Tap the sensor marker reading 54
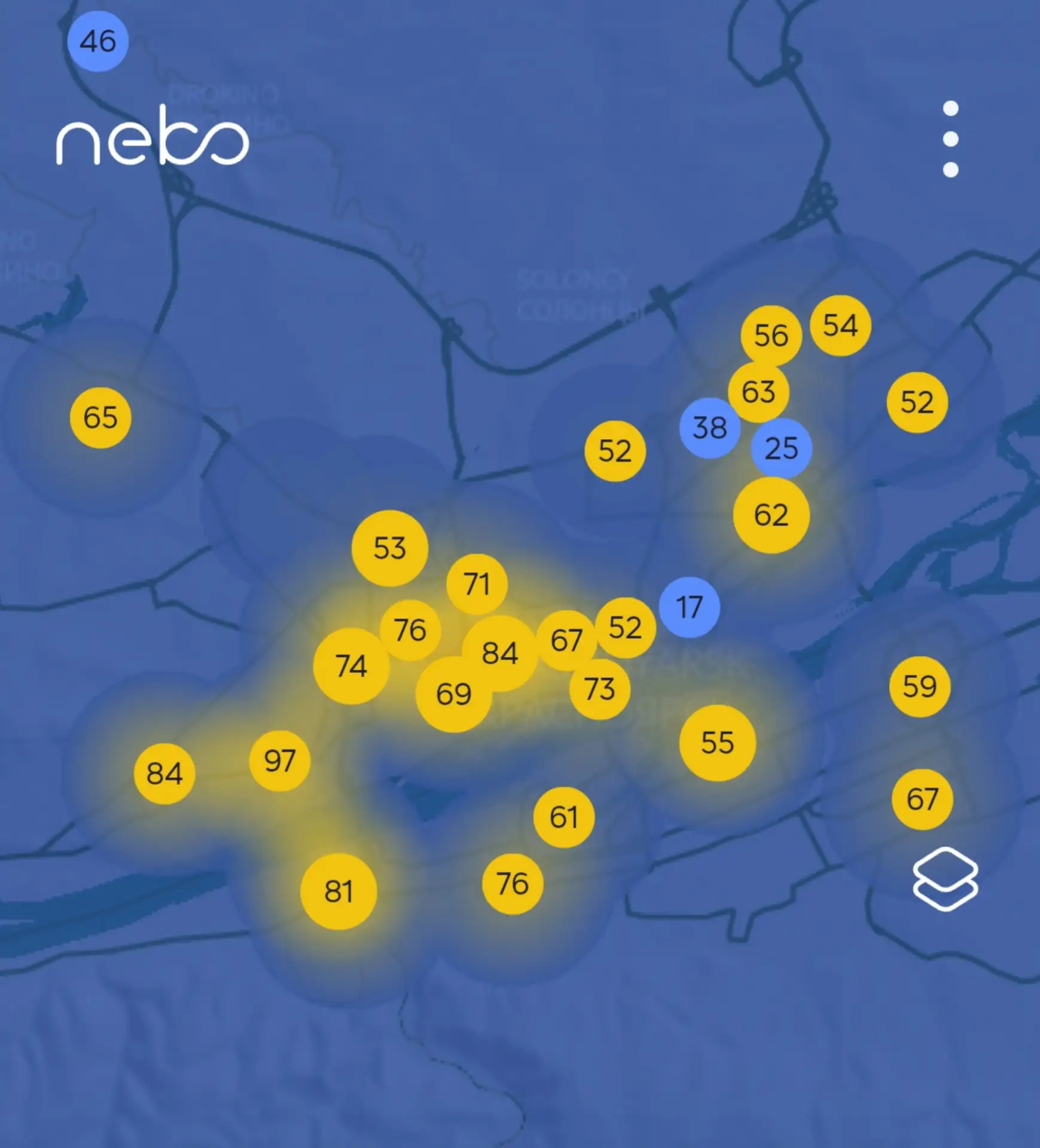Screen dimensions: 1040x1148 click(840, 326)
